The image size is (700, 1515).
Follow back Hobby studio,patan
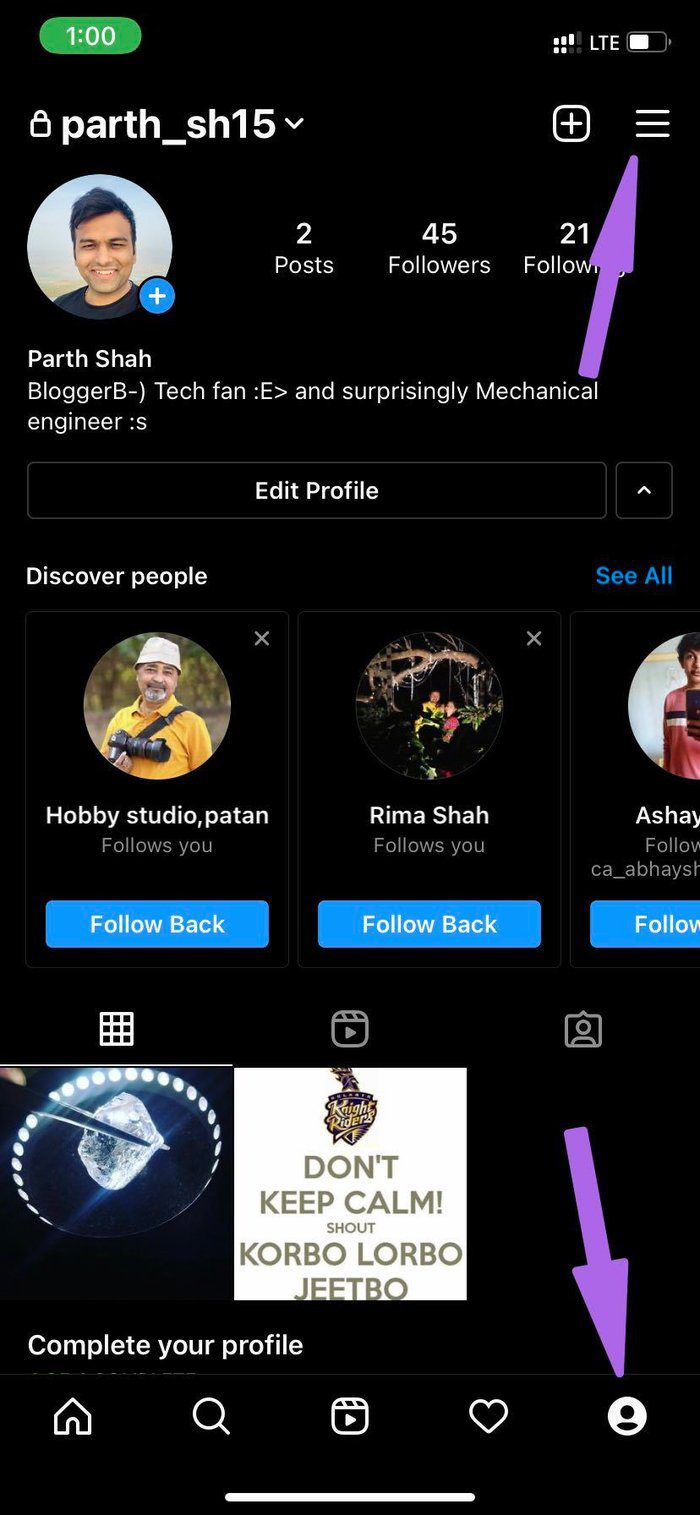coord(157,924)
